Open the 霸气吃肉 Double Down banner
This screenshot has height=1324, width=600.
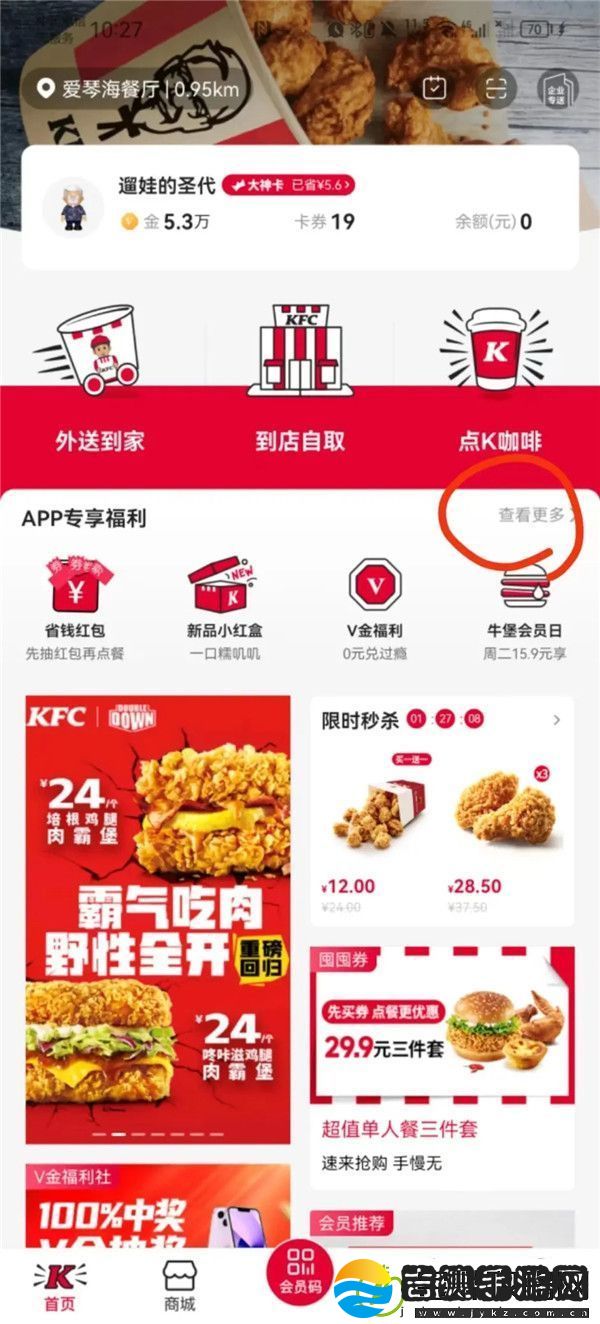(158, 919)
